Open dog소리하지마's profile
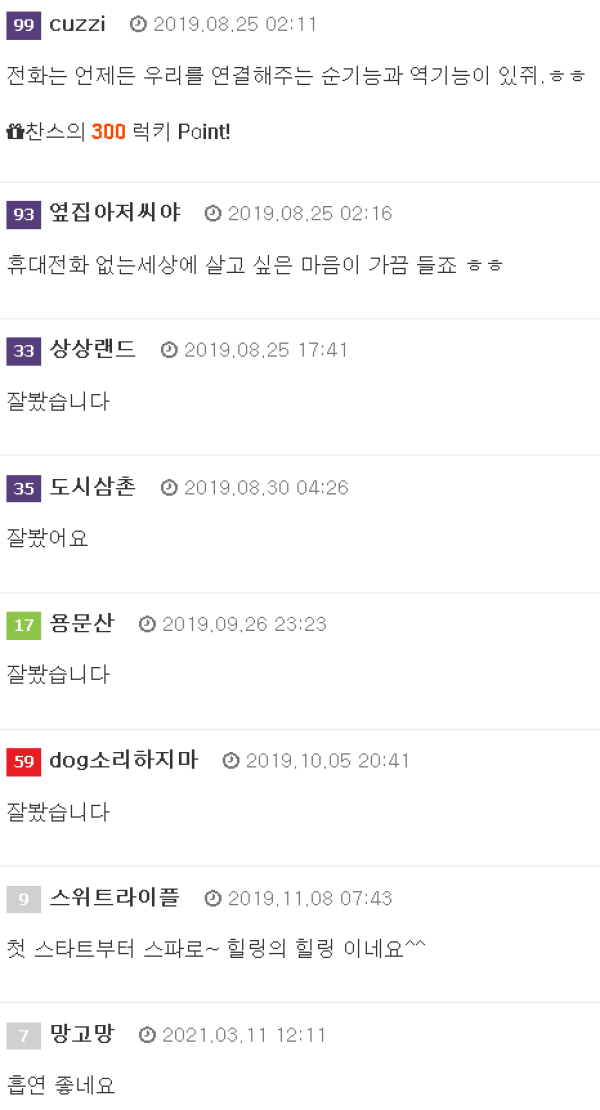The height and width of the screenshot is (1110, 600). click(x=123, y=760)
